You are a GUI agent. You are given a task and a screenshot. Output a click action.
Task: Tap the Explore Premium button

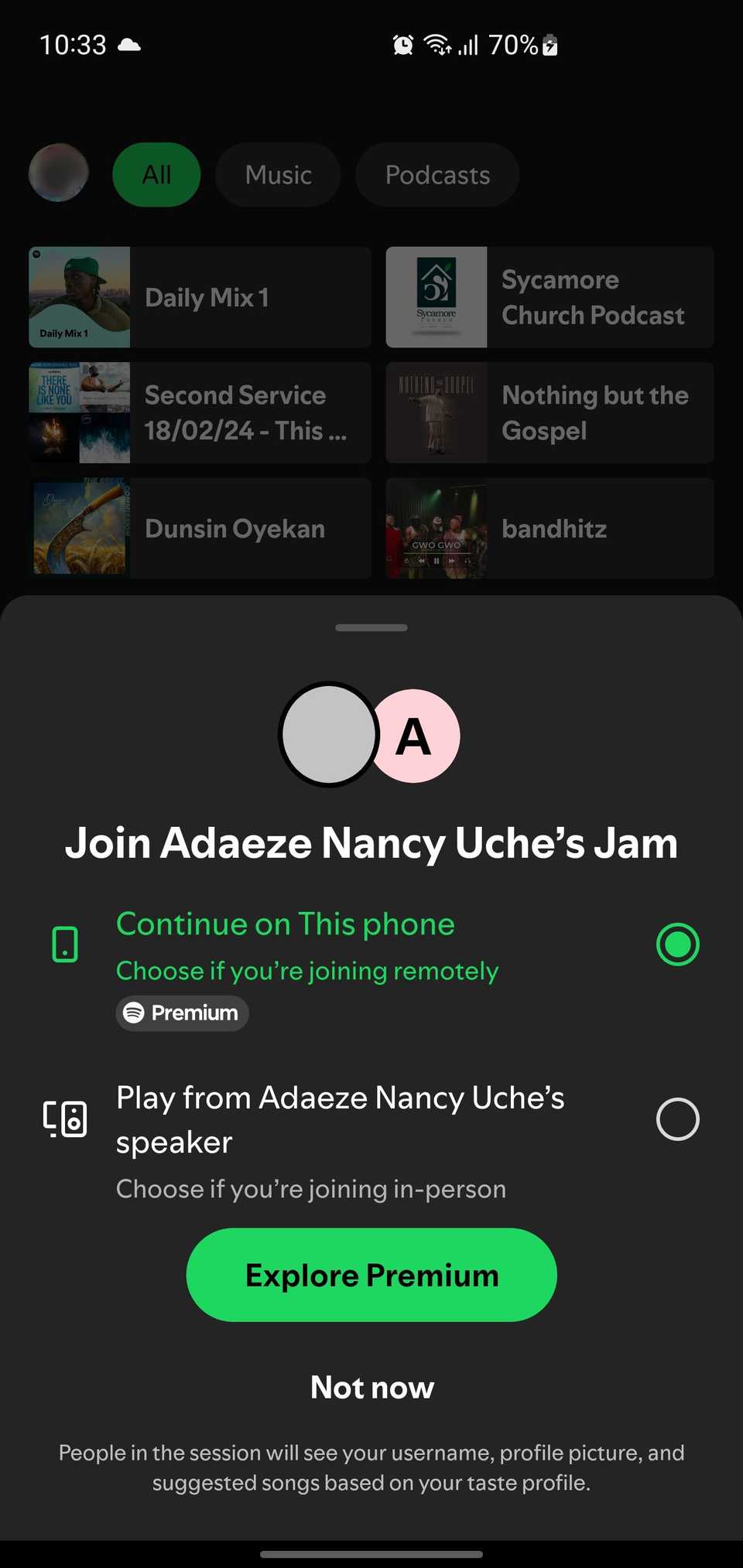point(371,1275)
